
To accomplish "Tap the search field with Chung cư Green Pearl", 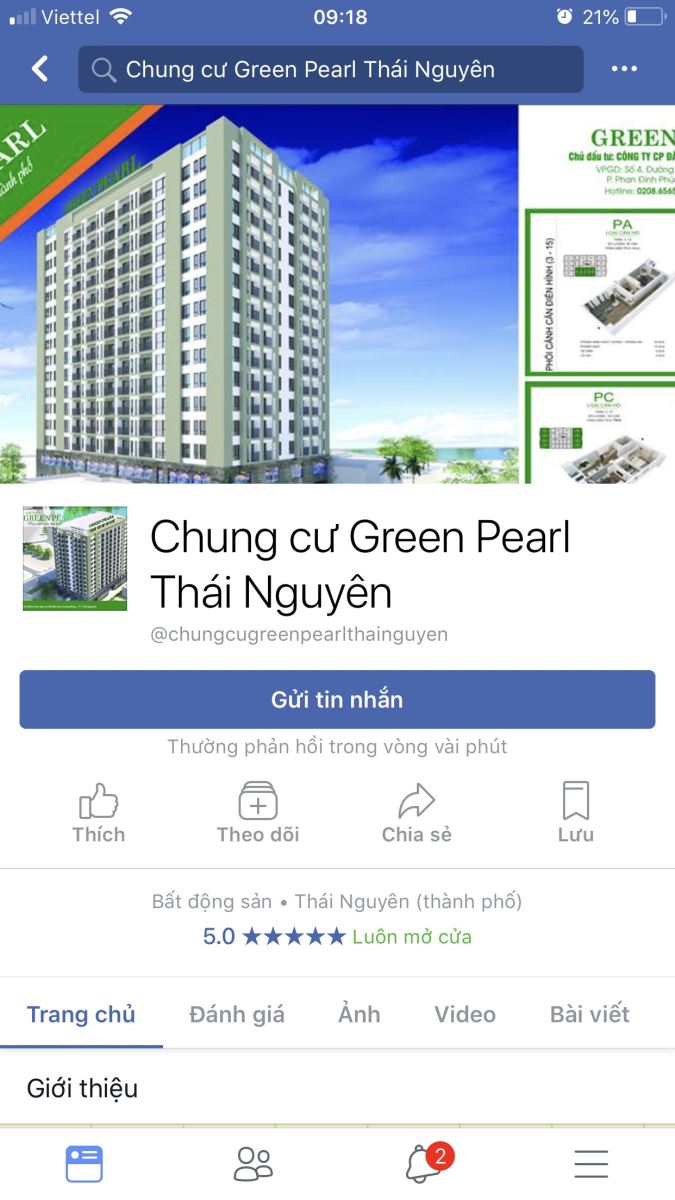I will [330, 70].
